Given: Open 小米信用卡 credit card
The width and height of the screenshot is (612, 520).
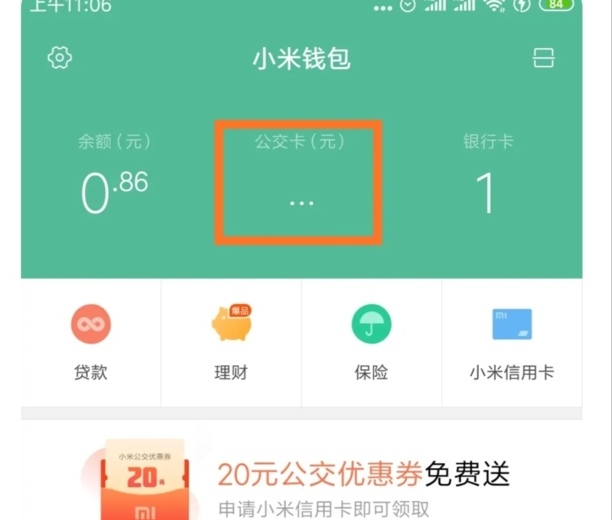Looking at the screenshot, I should click(511, 340).
